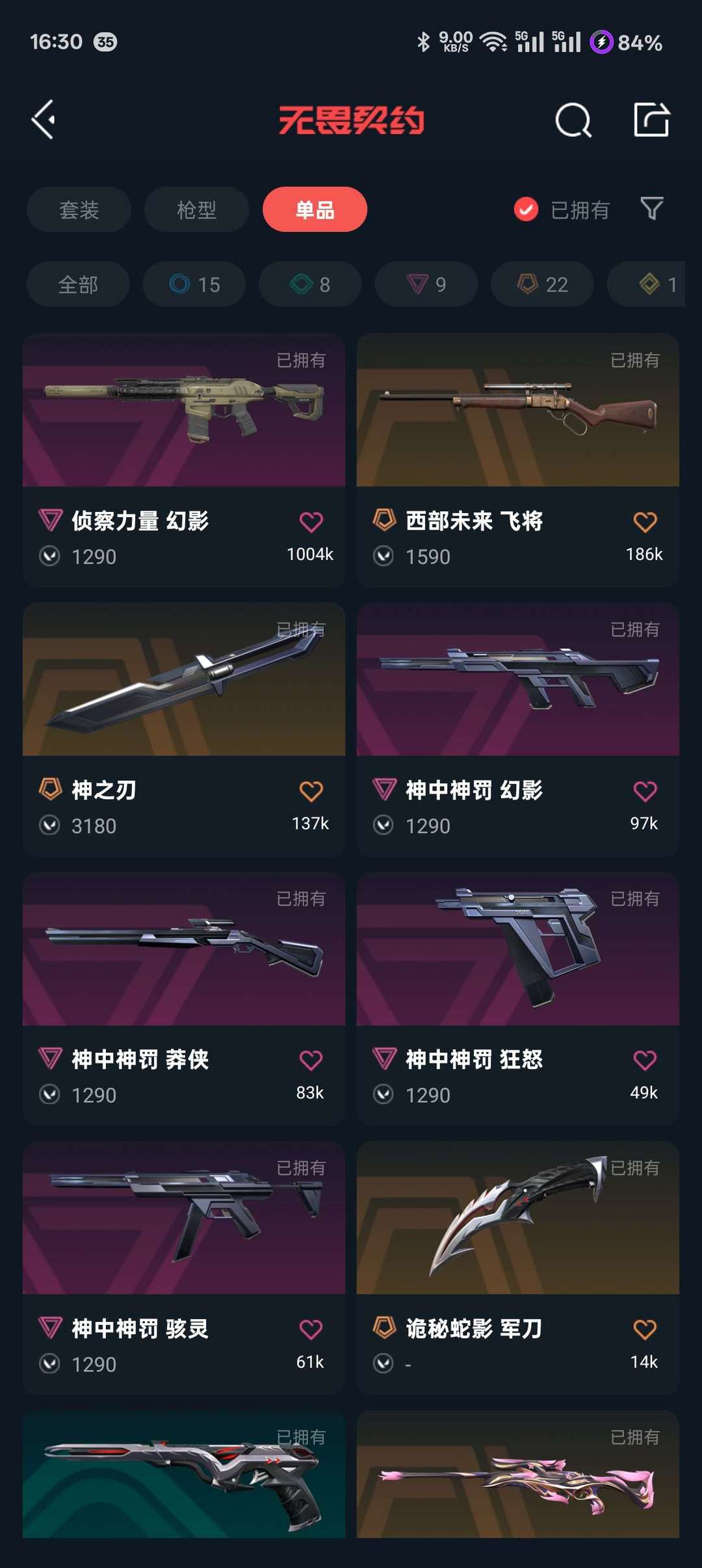Filter by the green chip showing 8
Viewport: 702px width, 1568px height.
310,284
